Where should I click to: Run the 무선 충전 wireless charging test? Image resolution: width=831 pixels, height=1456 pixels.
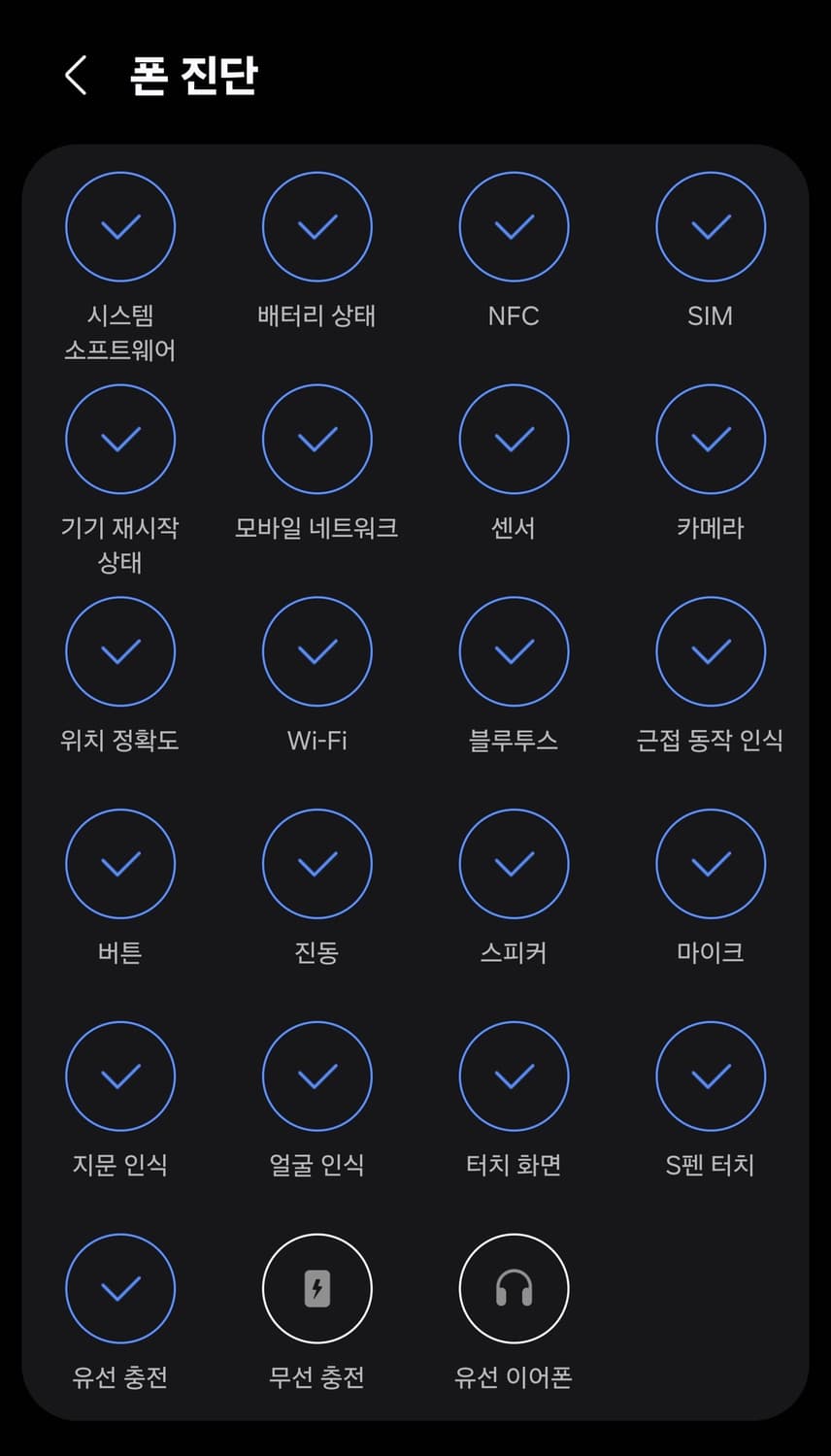pyautogui.click(x=317, y=1287)
